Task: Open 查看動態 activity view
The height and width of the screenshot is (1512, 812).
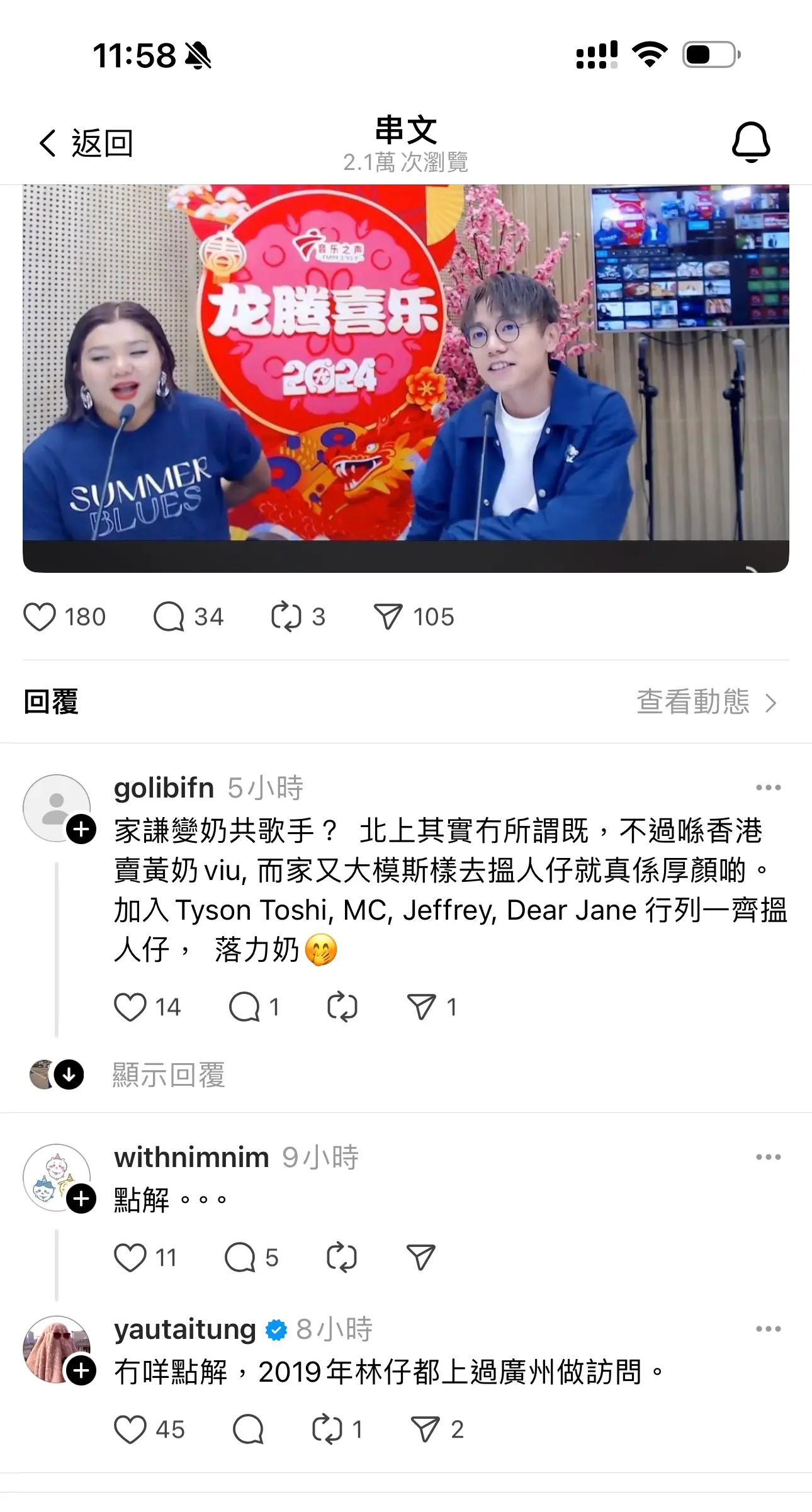Action: pyautogui.click(x=708, y=702)
